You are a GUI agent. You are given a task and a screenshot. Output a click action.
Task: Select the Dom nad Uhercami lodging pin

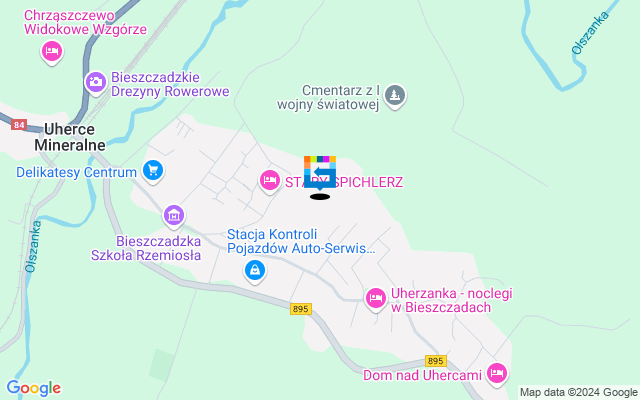[x=497, y=374]
